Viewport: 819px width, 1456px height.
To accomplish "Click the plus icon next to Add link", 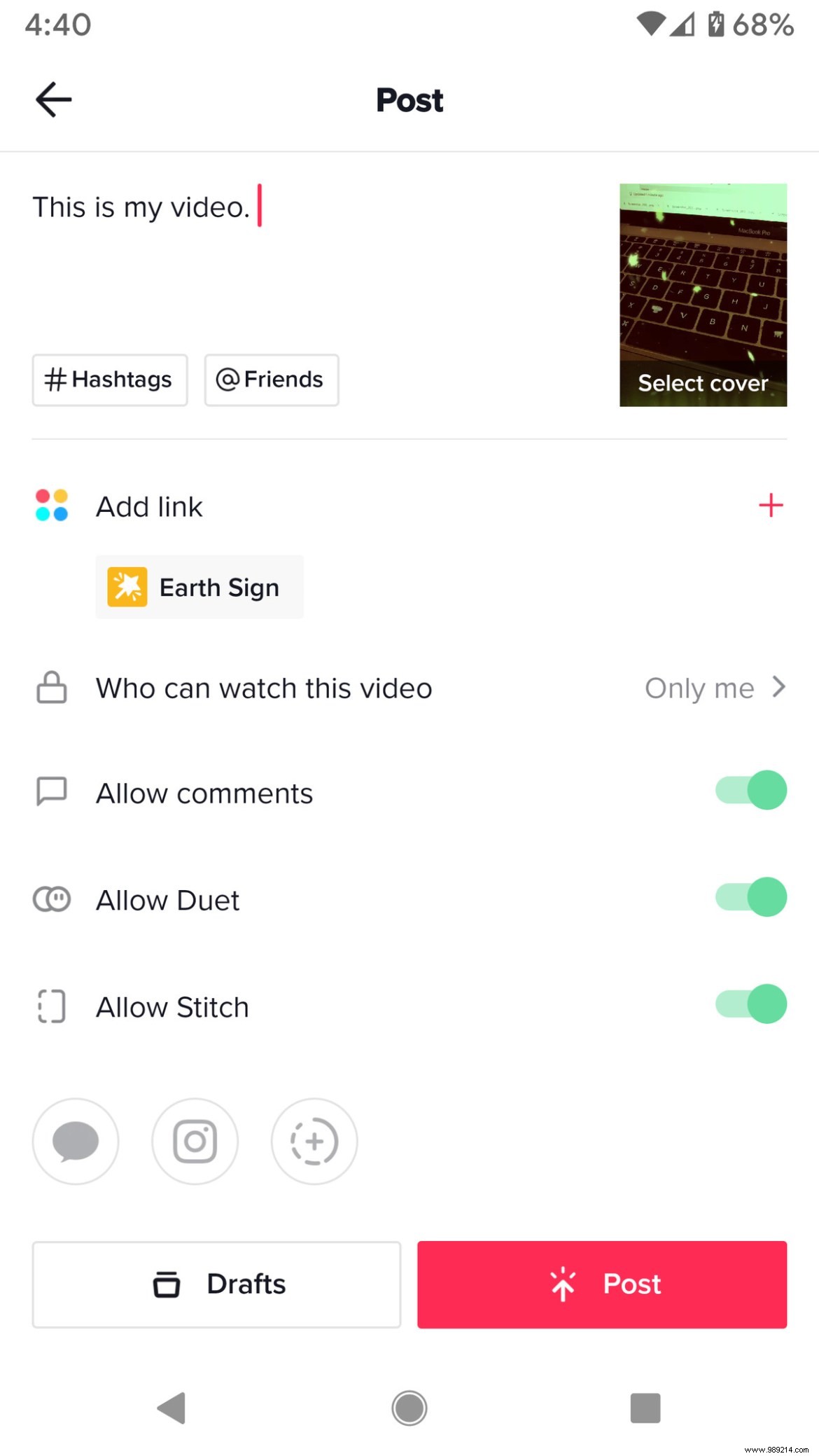I will click(770, 505).
